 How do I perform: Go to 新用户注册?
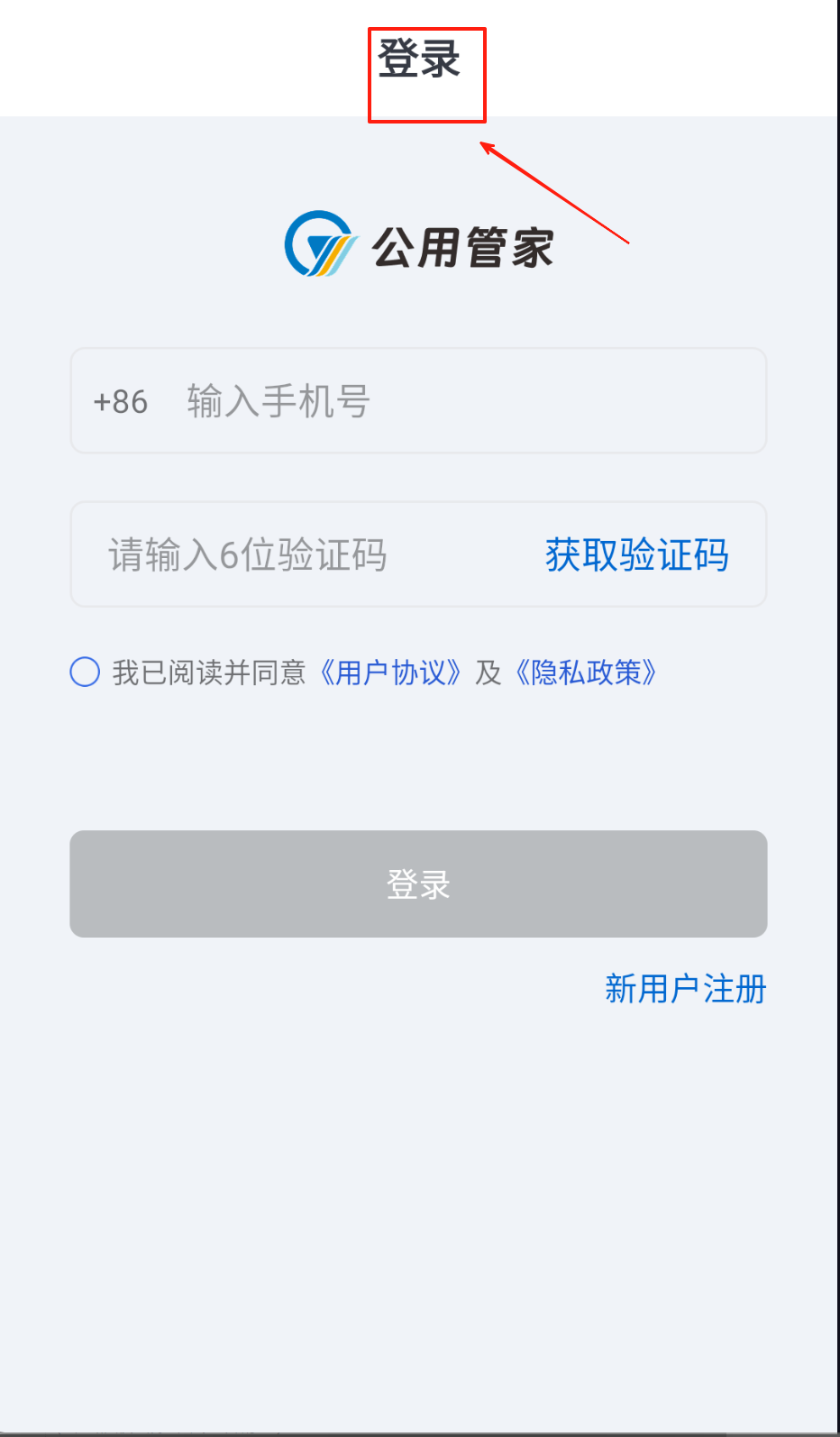click(x=685, y=989)
